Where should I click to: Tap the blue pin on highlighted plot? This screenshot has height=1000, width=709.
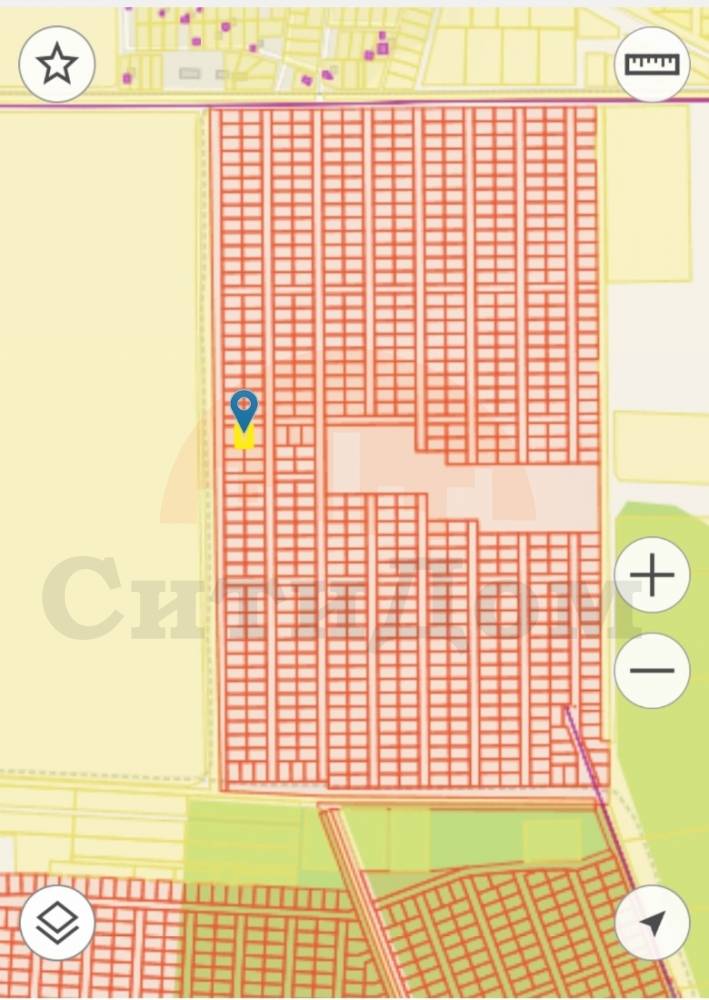(x=244, y=410)
